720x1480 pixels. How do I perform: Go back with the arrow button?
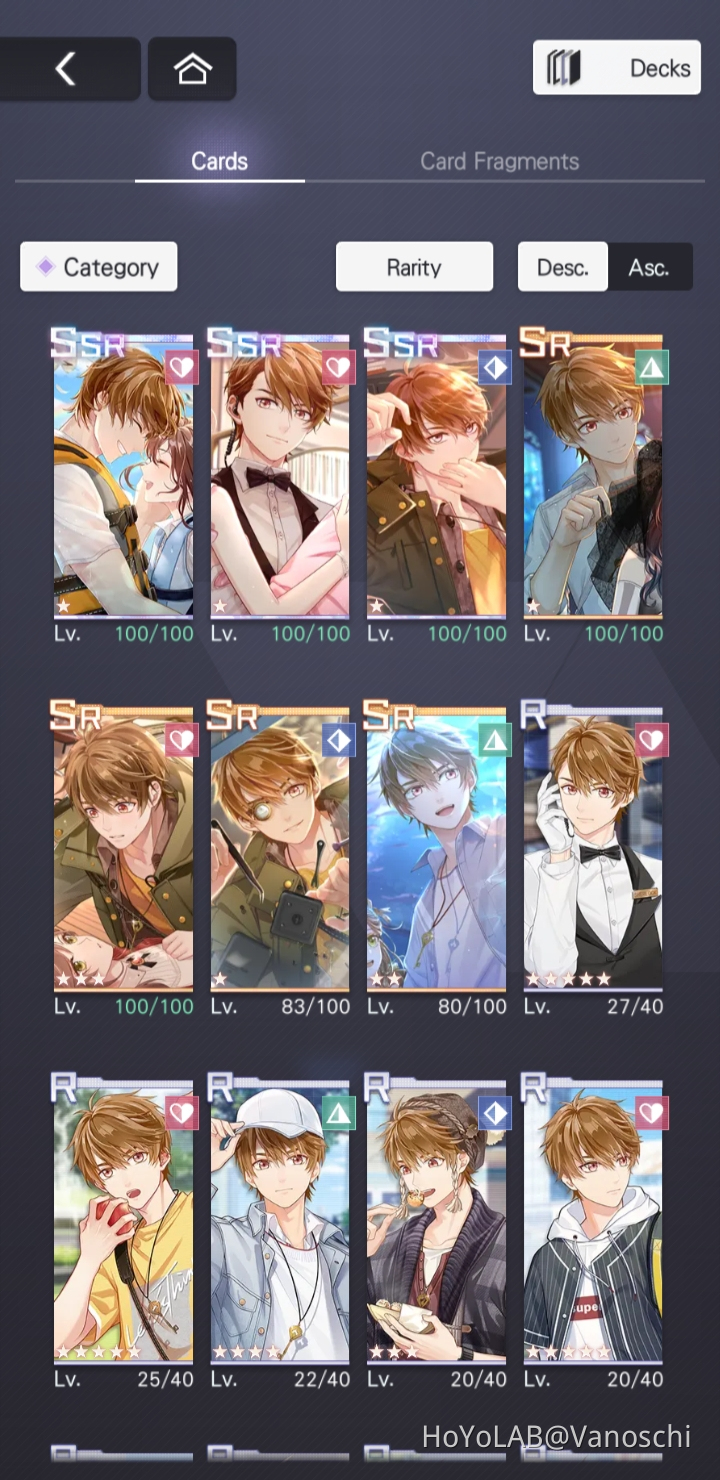pos(67,69)
